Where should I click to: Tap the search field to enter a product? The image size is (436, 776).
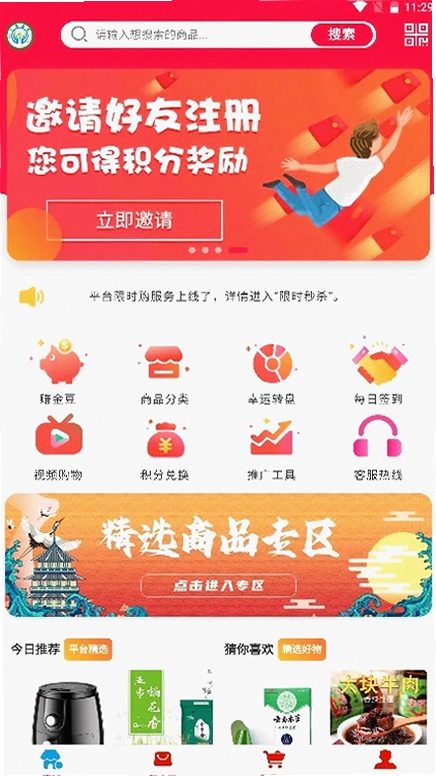coord(191,35)
